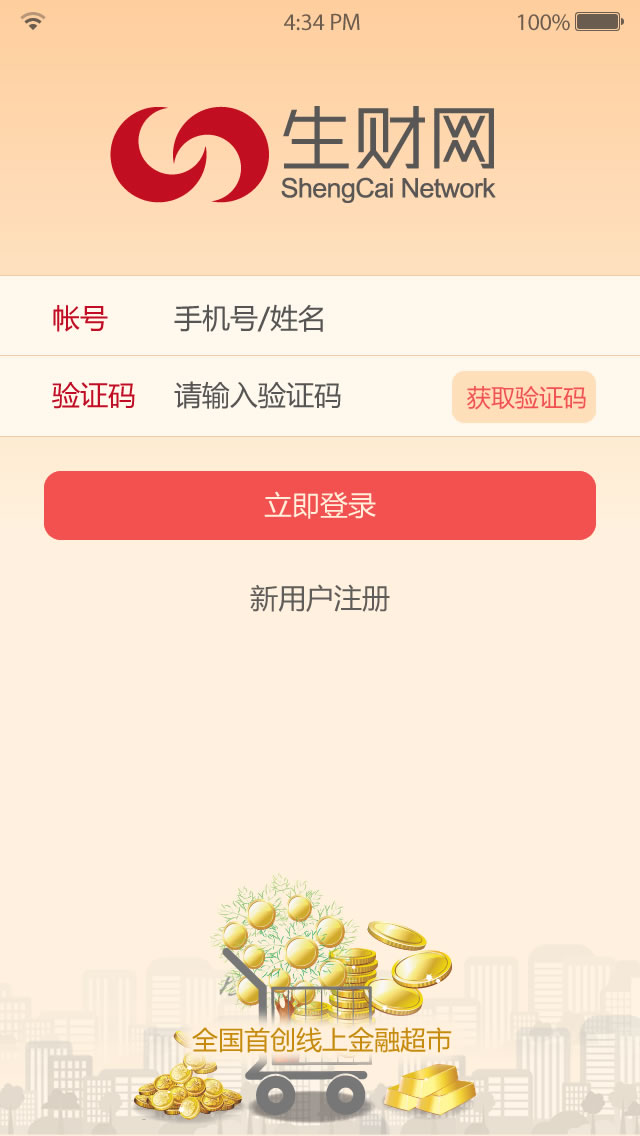Open 新用户注册 new user registration
This screenshot has height=1136, width=640.
320,599
